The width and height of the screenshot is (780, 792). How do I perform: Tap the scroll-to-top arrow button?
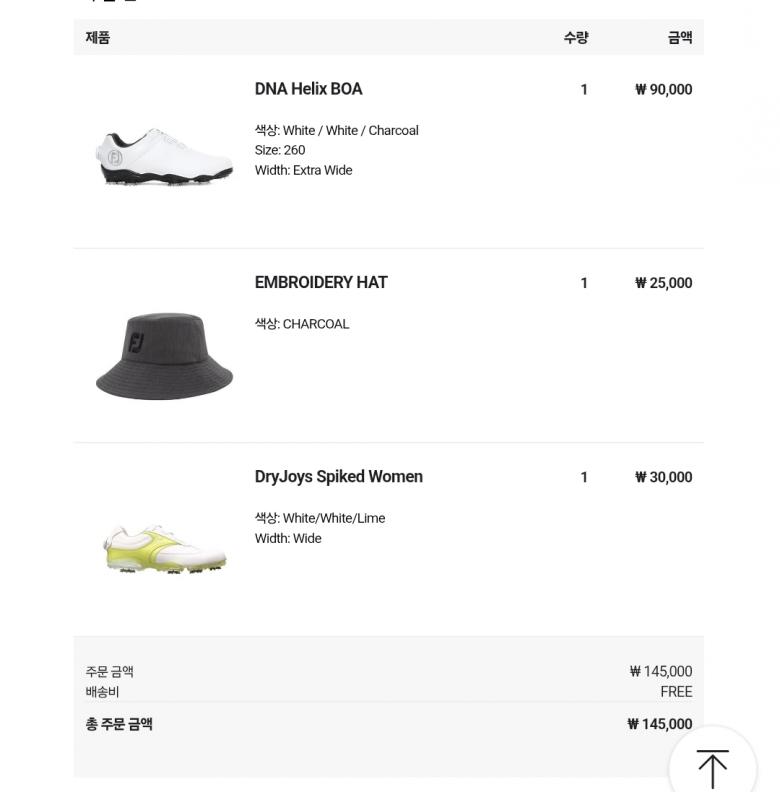tap(712, 767)
